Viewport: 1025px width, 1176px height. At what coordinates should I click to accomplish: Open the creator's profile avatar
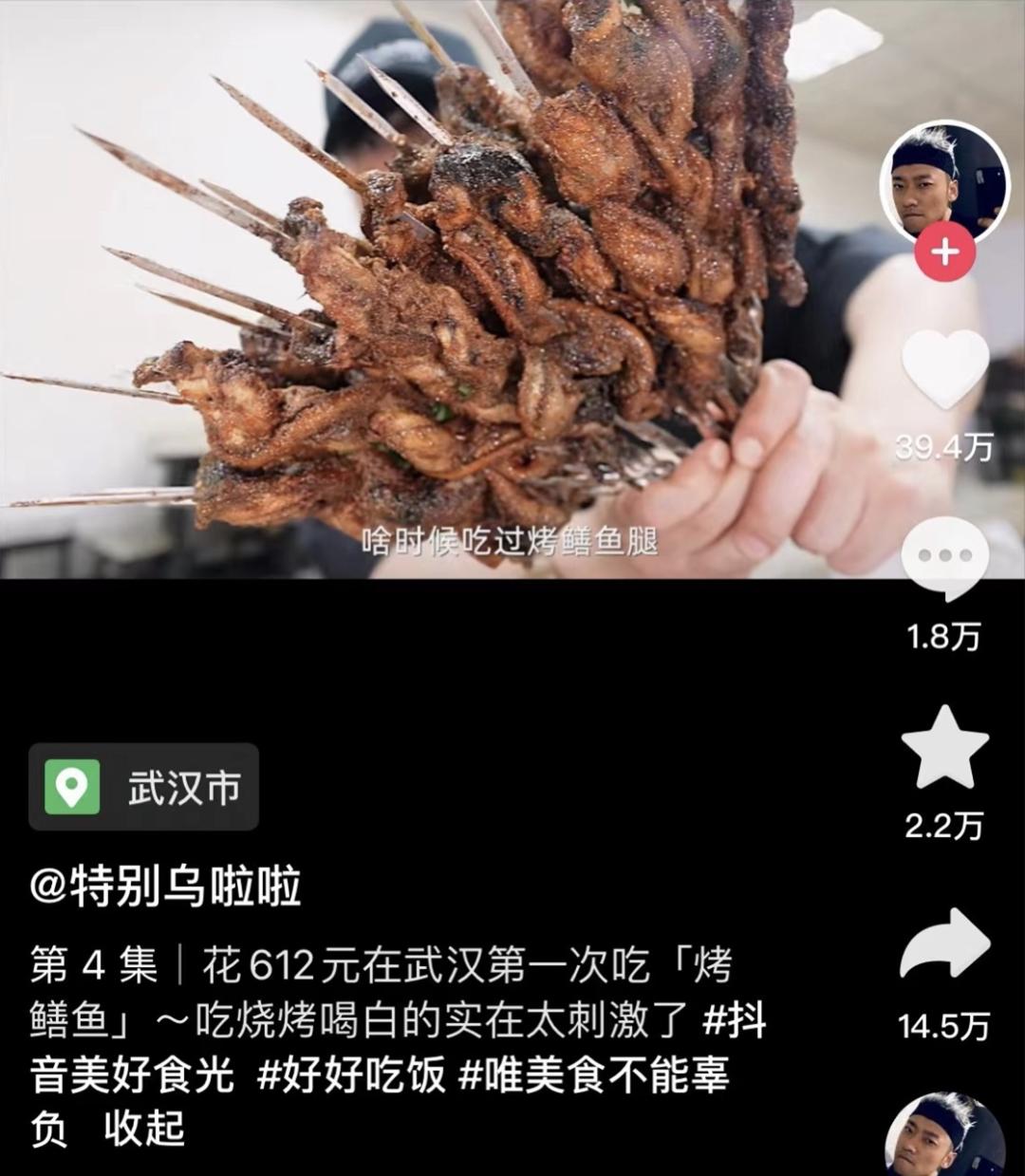pos(944,180)
